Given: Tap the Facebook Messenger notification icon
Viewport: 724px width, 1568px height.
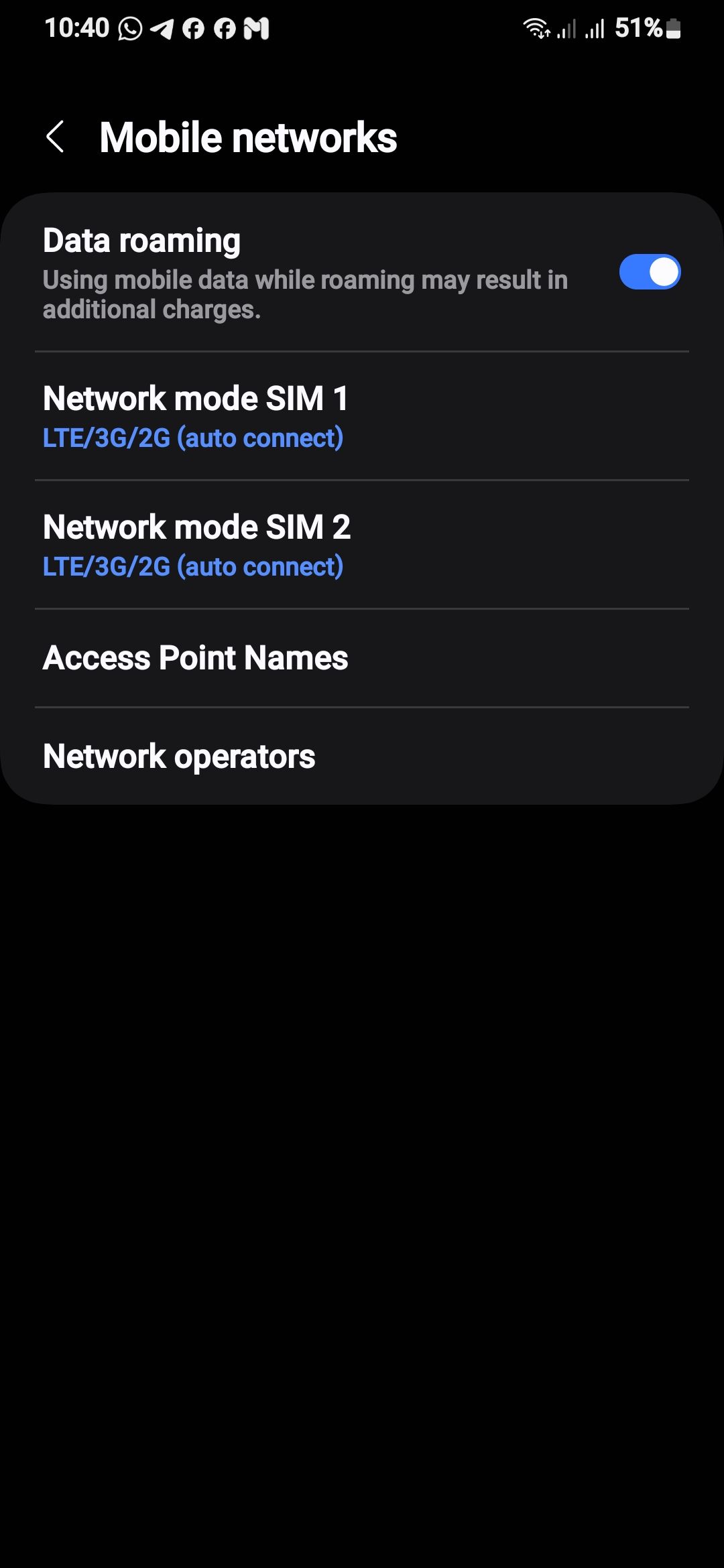Looking at the screenshot, I should pos(225,28).
